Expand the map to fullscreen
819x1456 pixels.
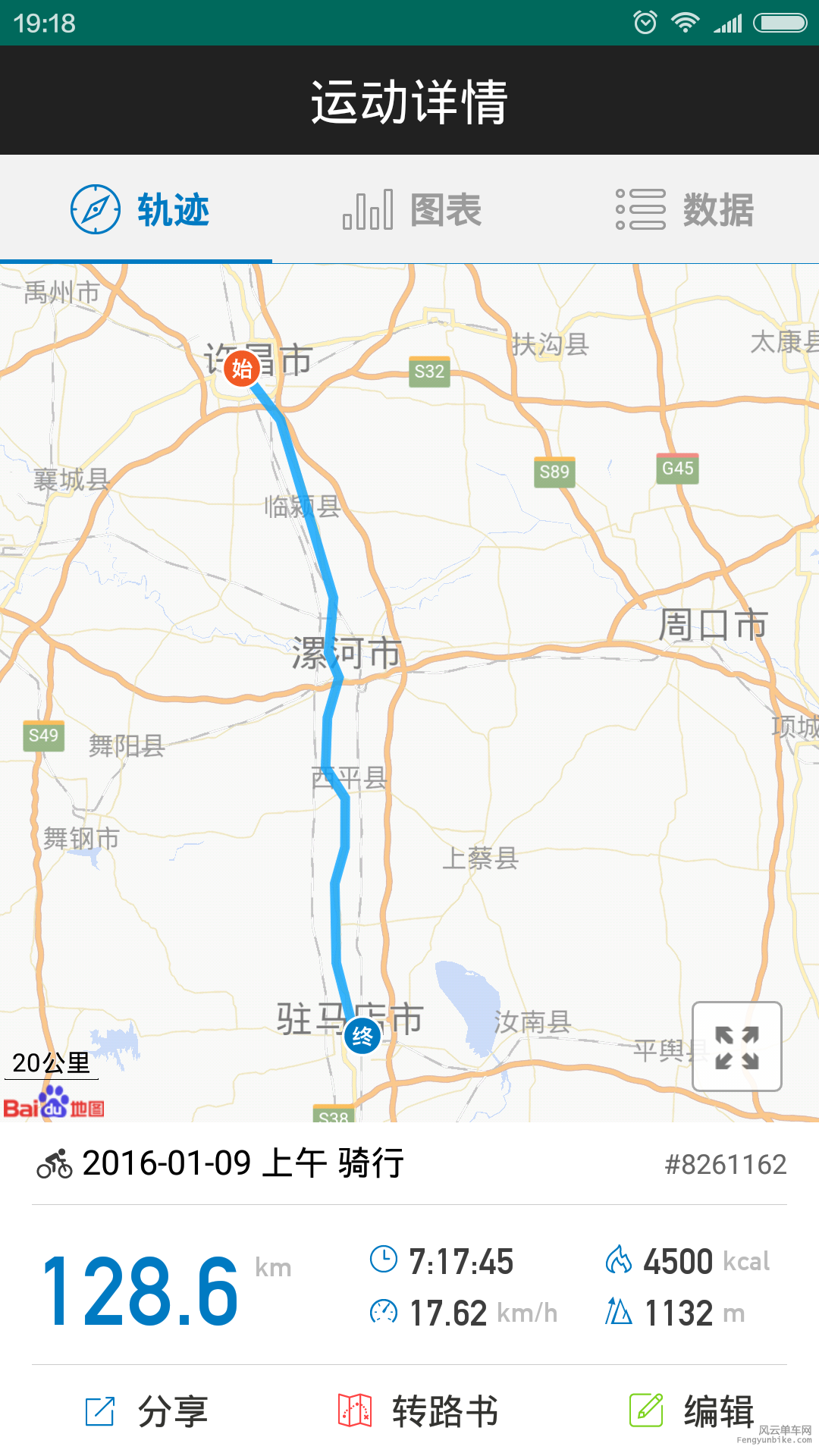736,1046
